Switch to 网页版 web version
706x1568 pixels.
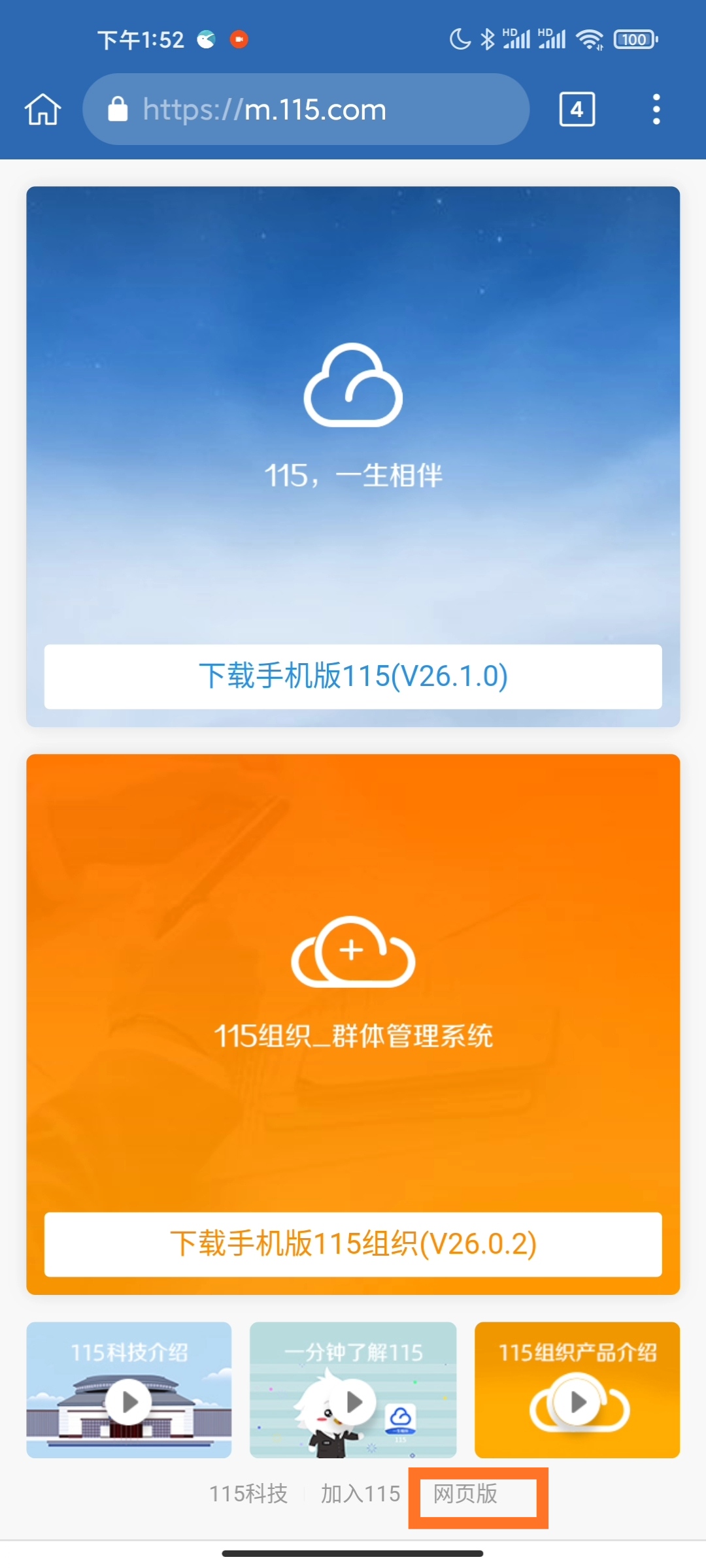465,1494
